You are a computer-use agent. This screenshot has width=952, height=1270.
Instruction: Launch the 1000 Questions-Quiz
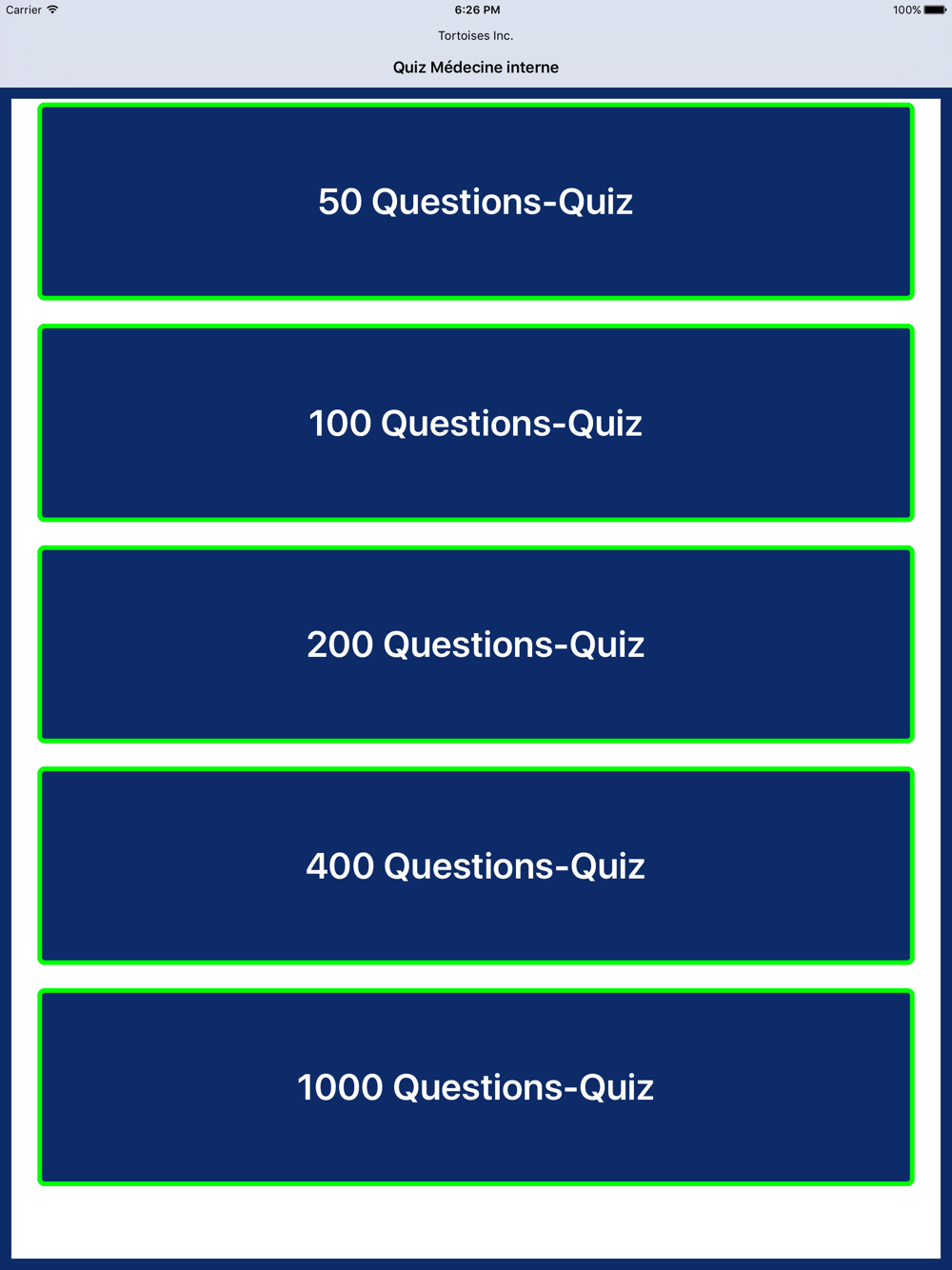click(x=476, y=1087)
